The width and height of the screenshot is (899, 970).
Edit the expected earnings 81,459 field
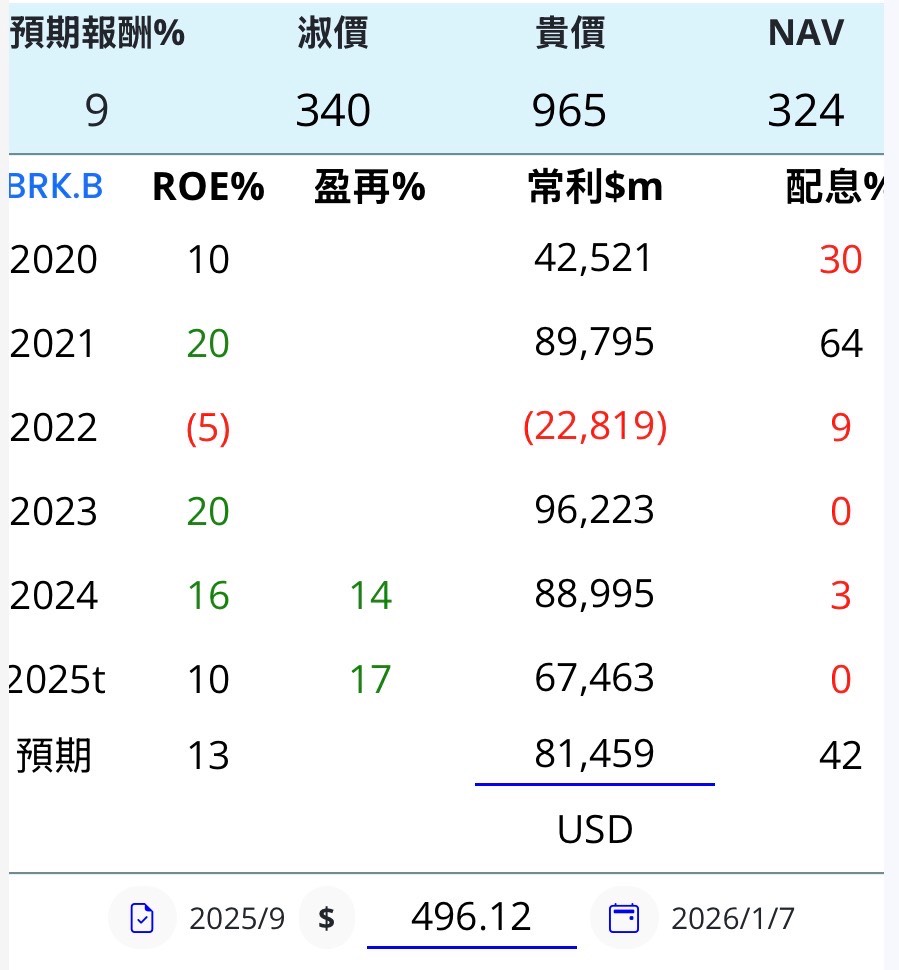tap(594, 755)
